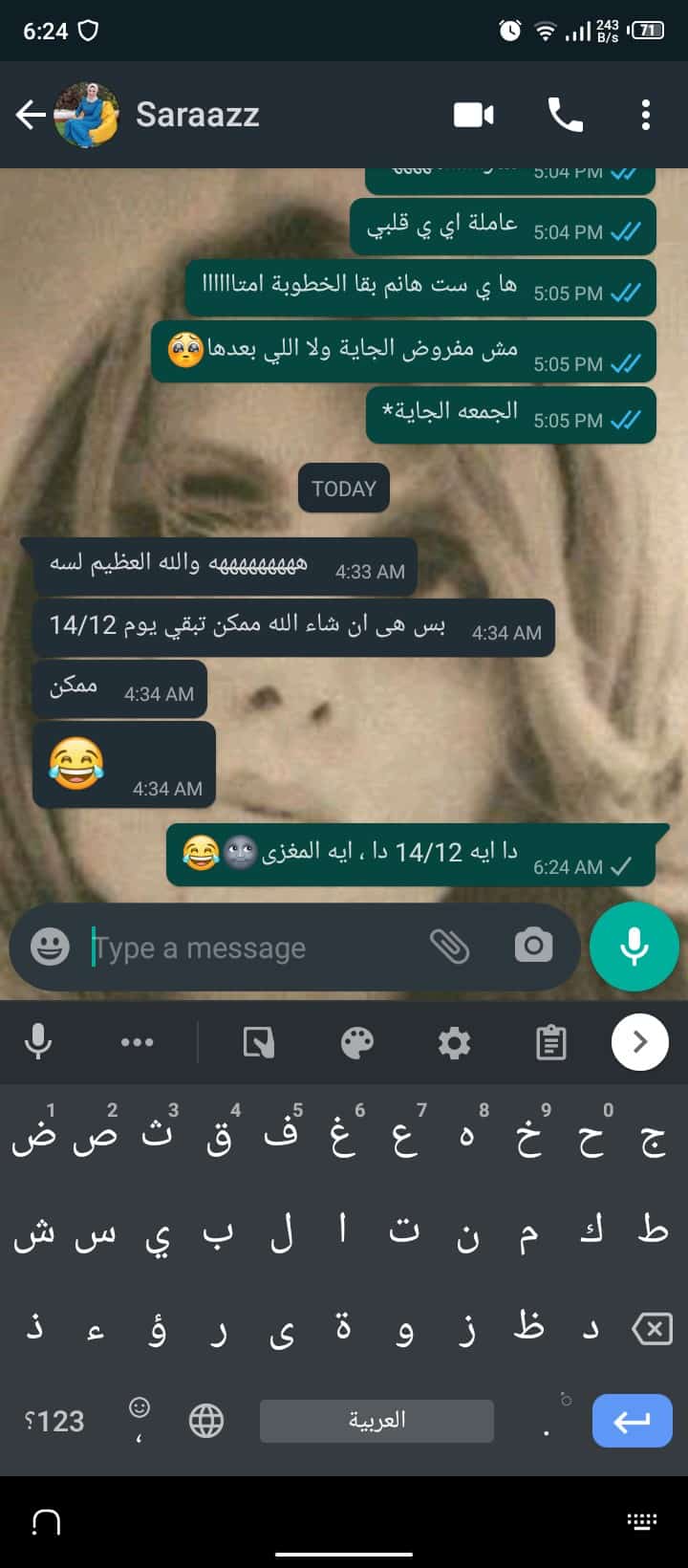Tap the keyboard enter key
Screen dimensions: 688x1568
pos(632,1421)
